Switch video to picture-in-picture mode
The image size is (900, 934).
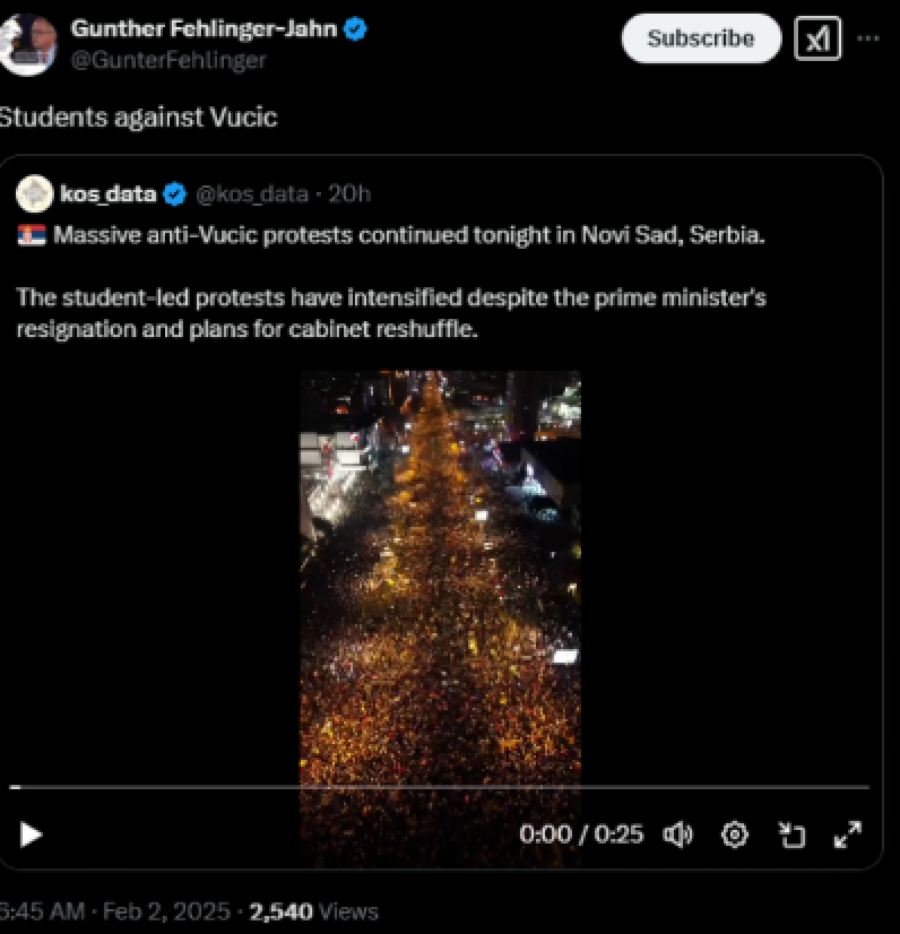[792, 834]
